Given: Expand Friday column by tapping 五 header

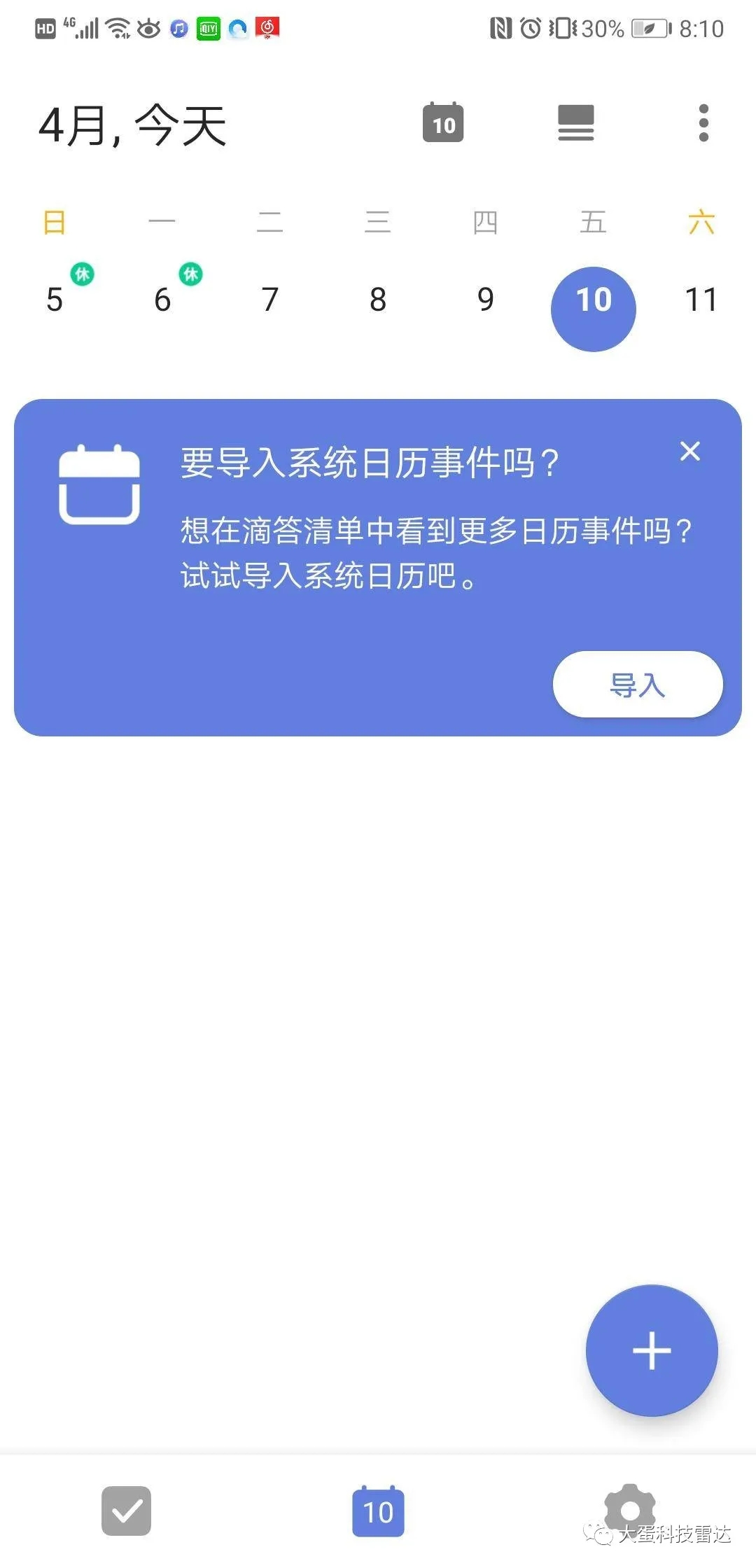Looking at the screenshot, I should [x=594, y=222].
